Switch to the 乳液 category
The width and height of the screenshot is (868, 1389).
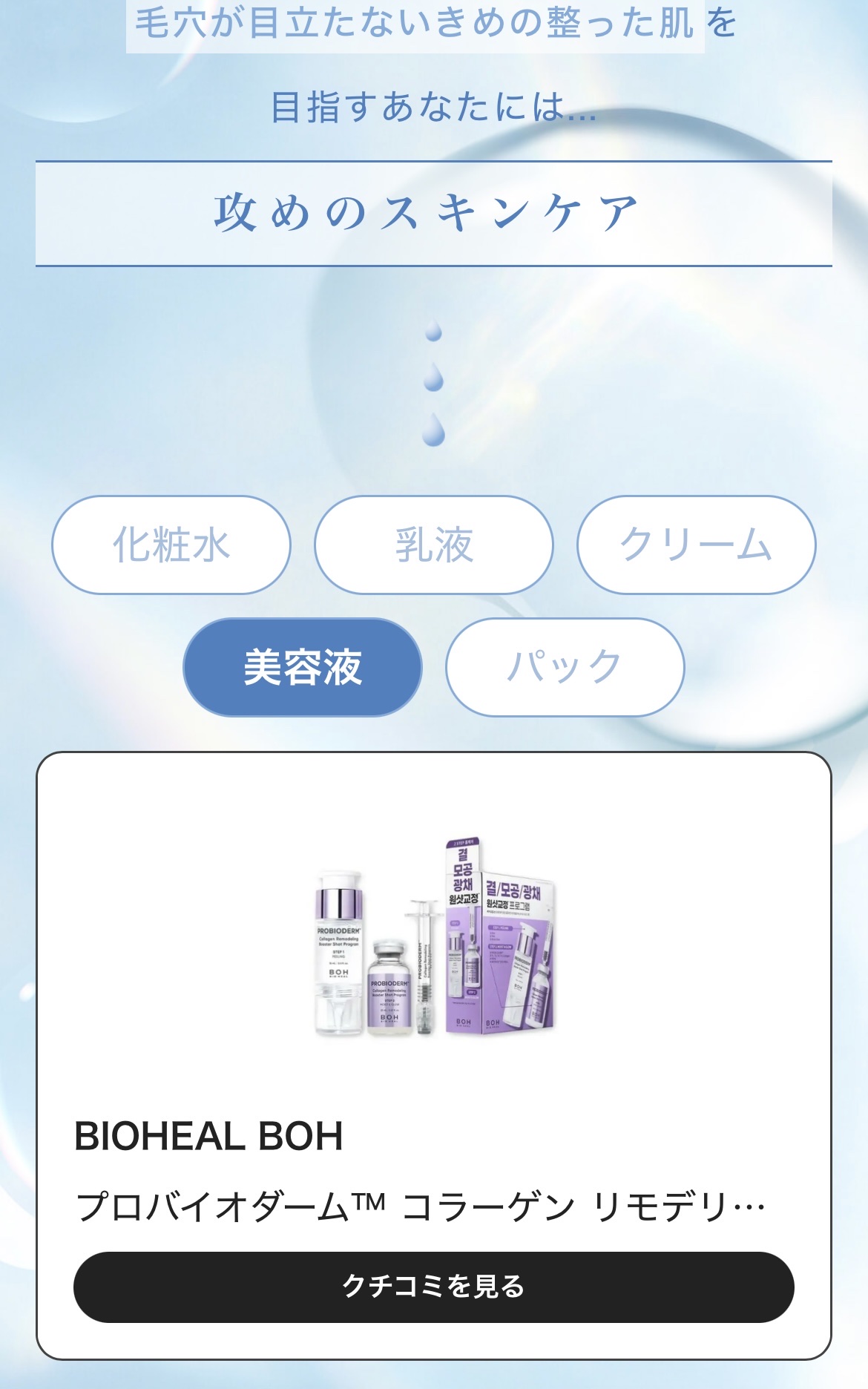click(434, 545)
